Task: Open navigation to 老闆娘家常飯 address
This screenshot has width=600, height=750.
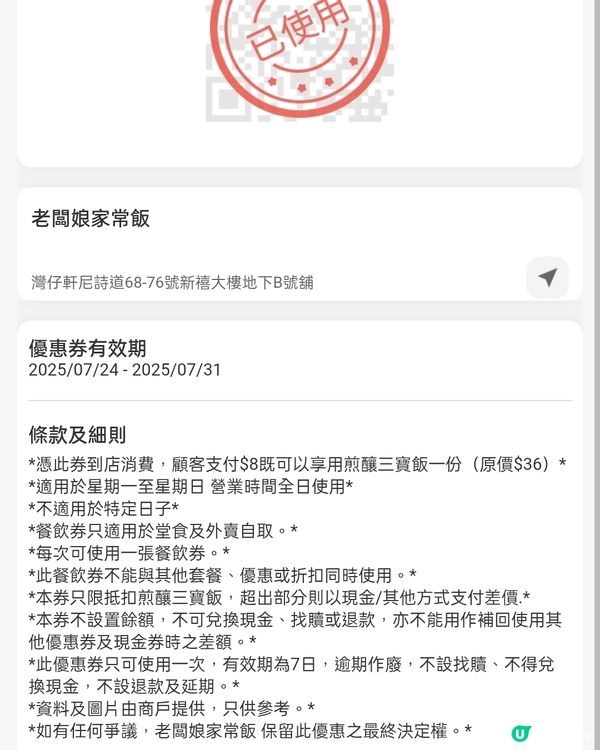Action: [547, 278]
